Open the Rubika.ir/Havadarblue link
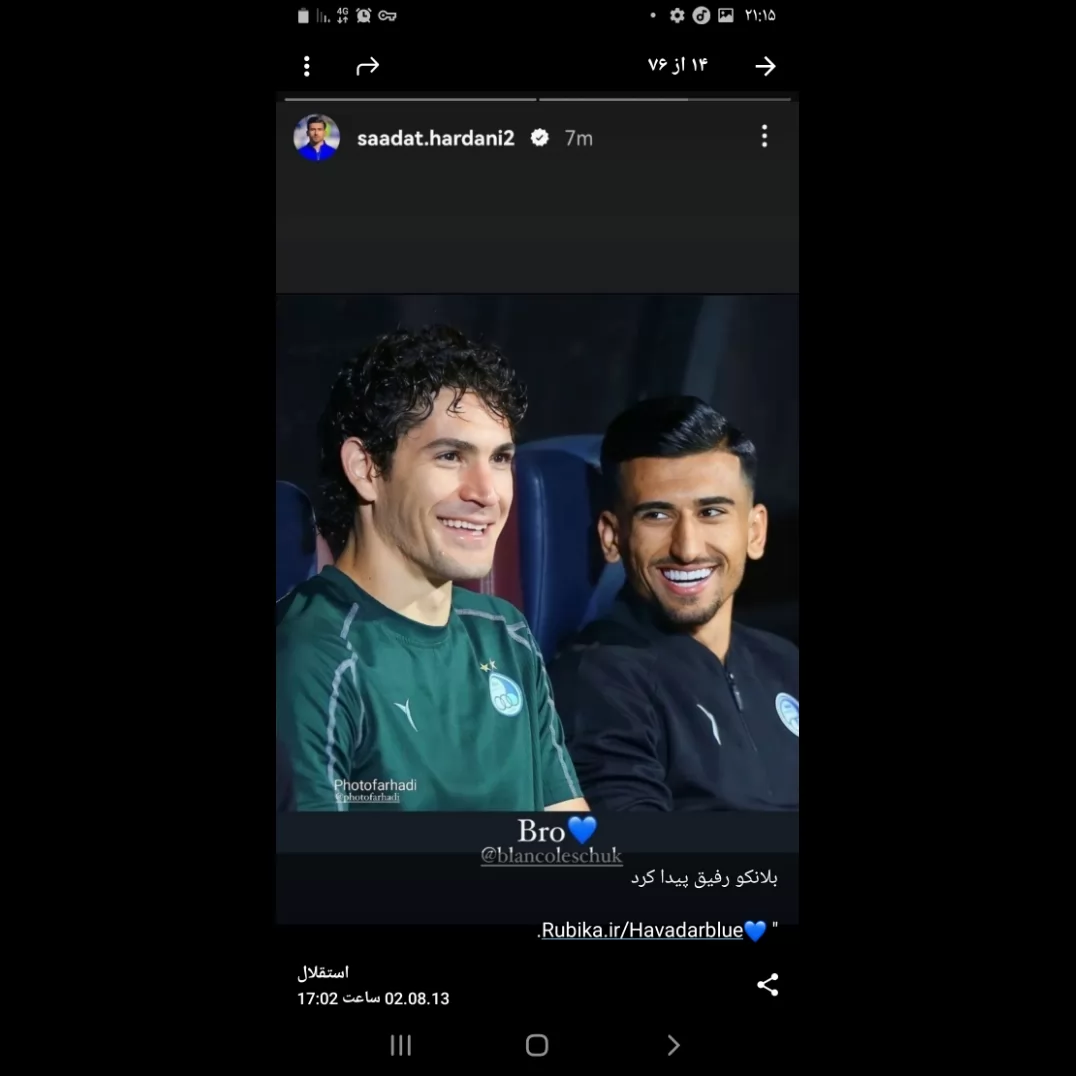Viewport: 1076px width, 1076px height. point(642,930)
